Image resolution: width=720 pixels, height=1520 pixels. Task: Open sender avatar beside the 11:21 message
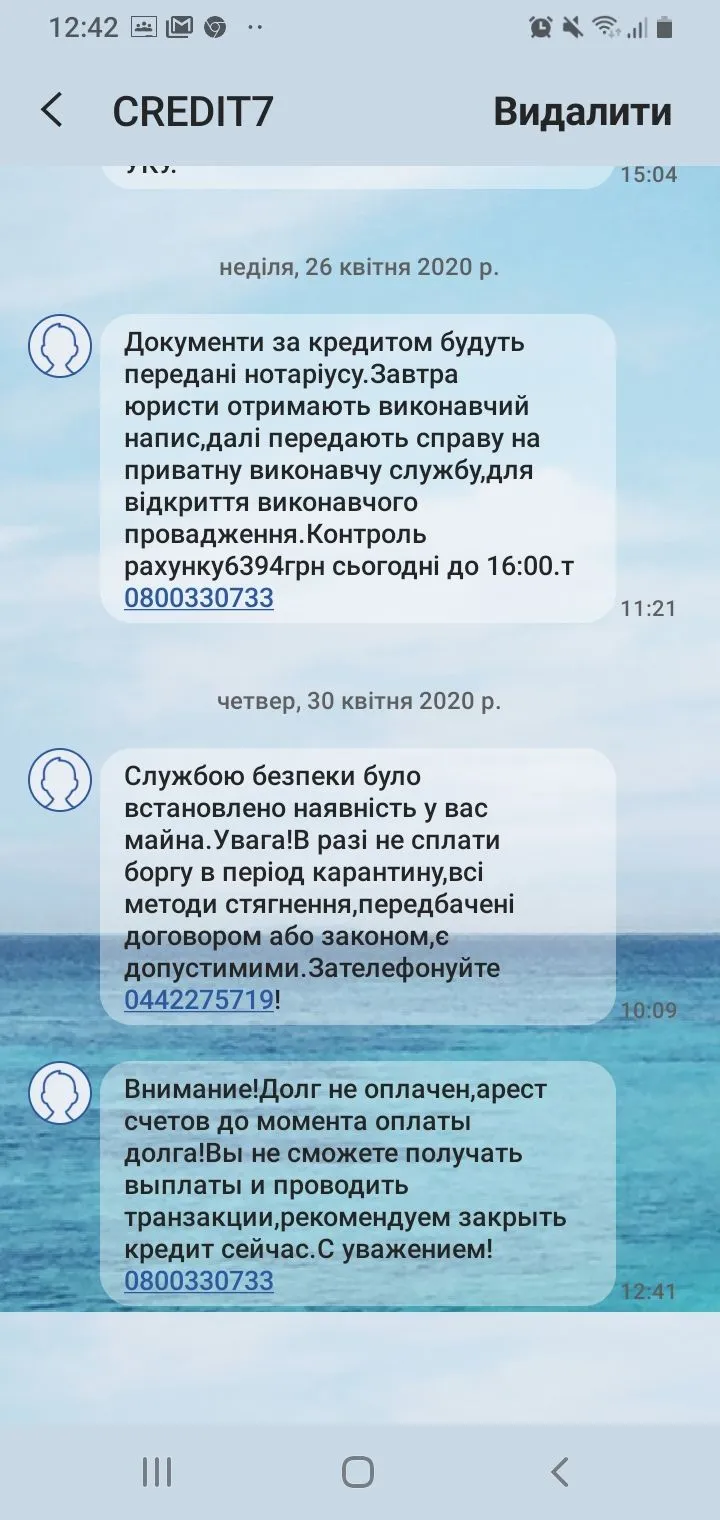(60, 345)
